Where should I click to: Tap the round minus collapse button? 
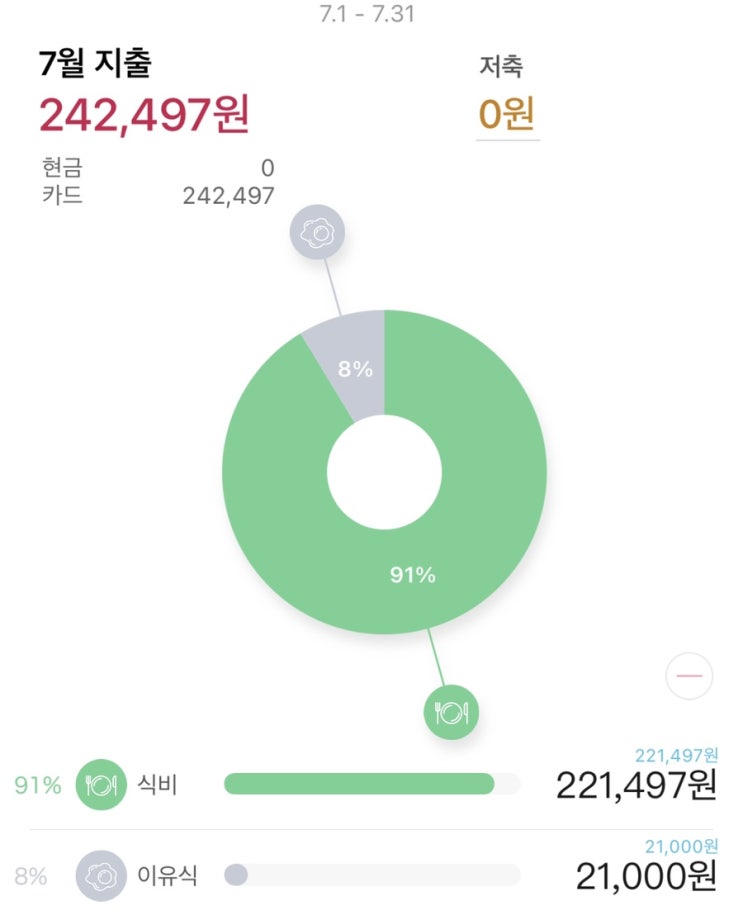689,676
